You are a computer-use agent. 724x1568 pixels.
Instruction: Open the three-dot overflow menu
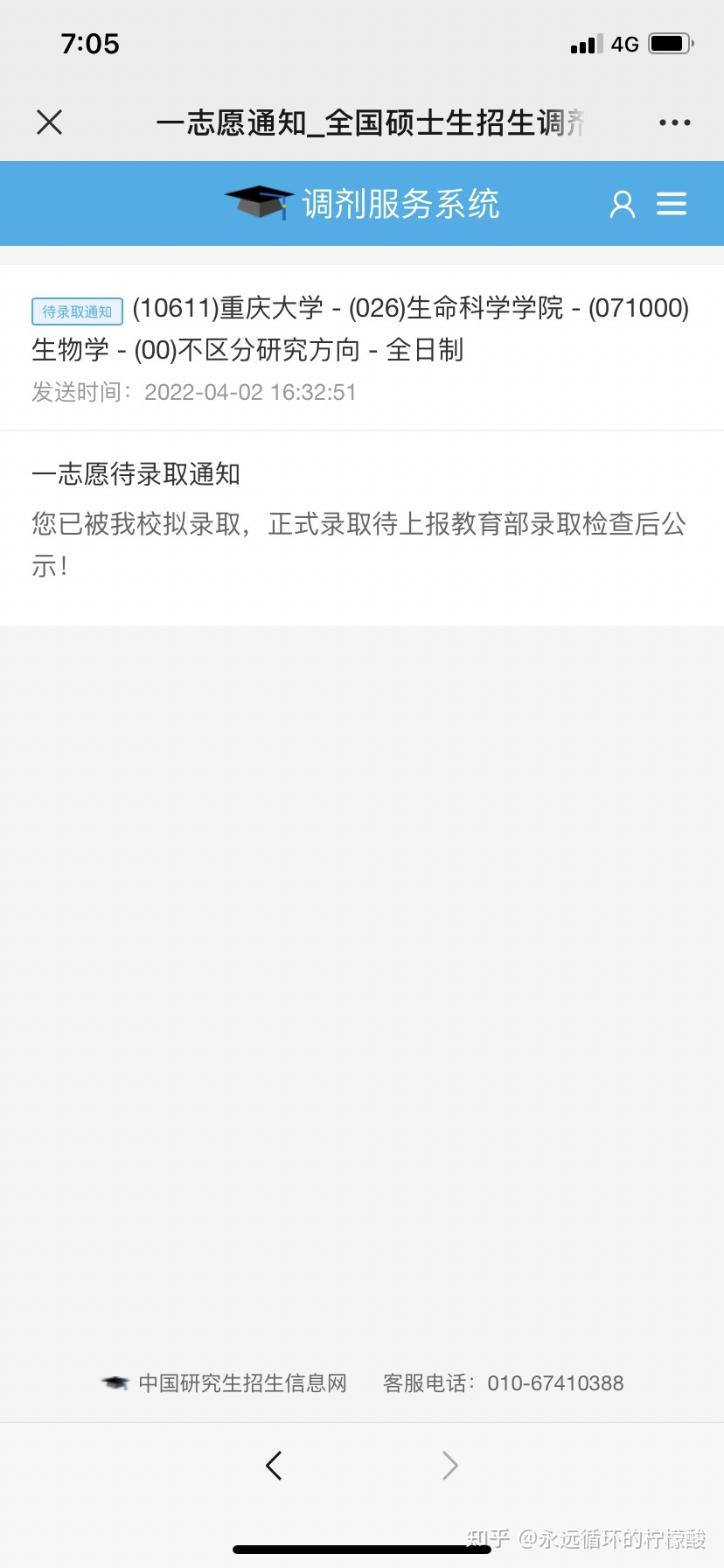[x=674, y=122]
